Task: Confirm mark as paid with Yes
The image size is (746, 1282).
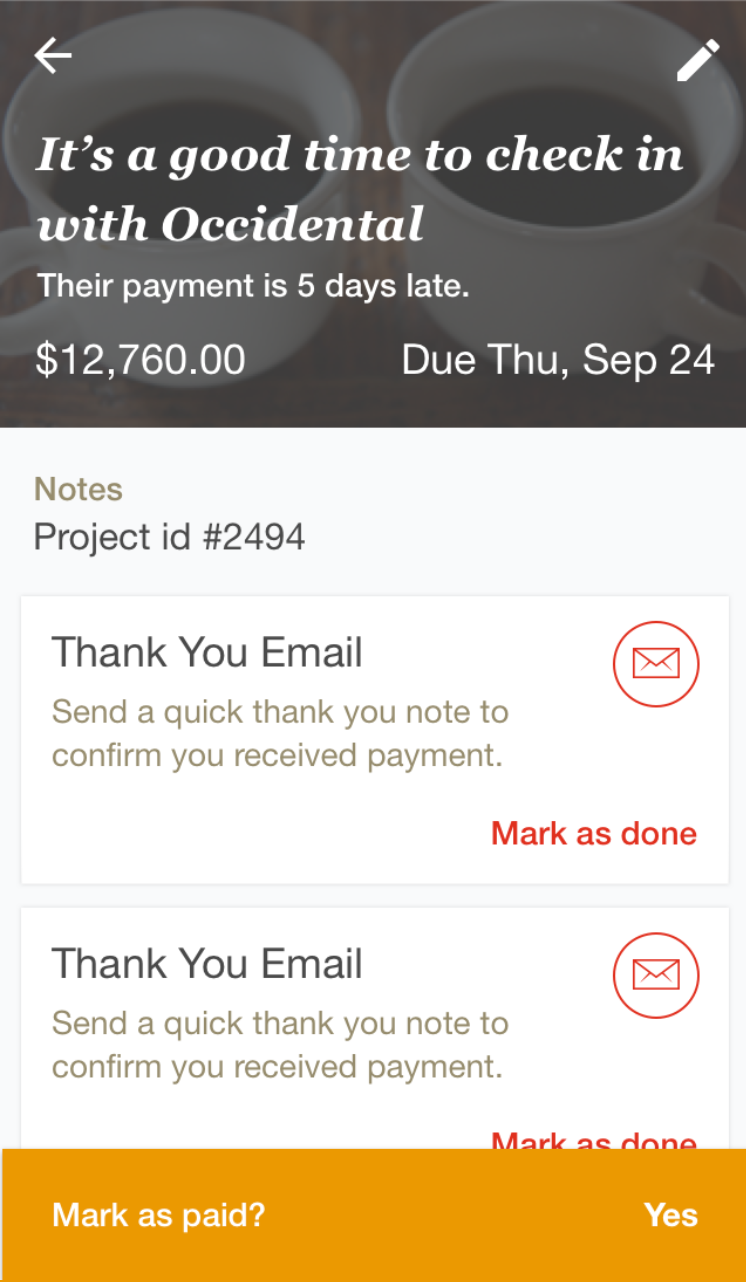Action: point(671,1214)
